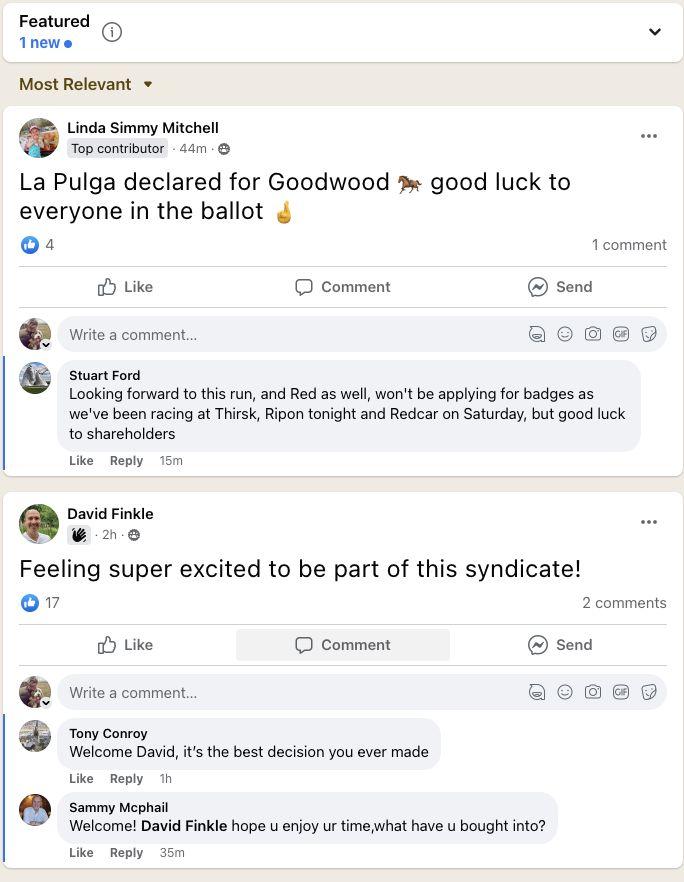
Task: View the 1 comment on Linda's post
Action: 628,245
